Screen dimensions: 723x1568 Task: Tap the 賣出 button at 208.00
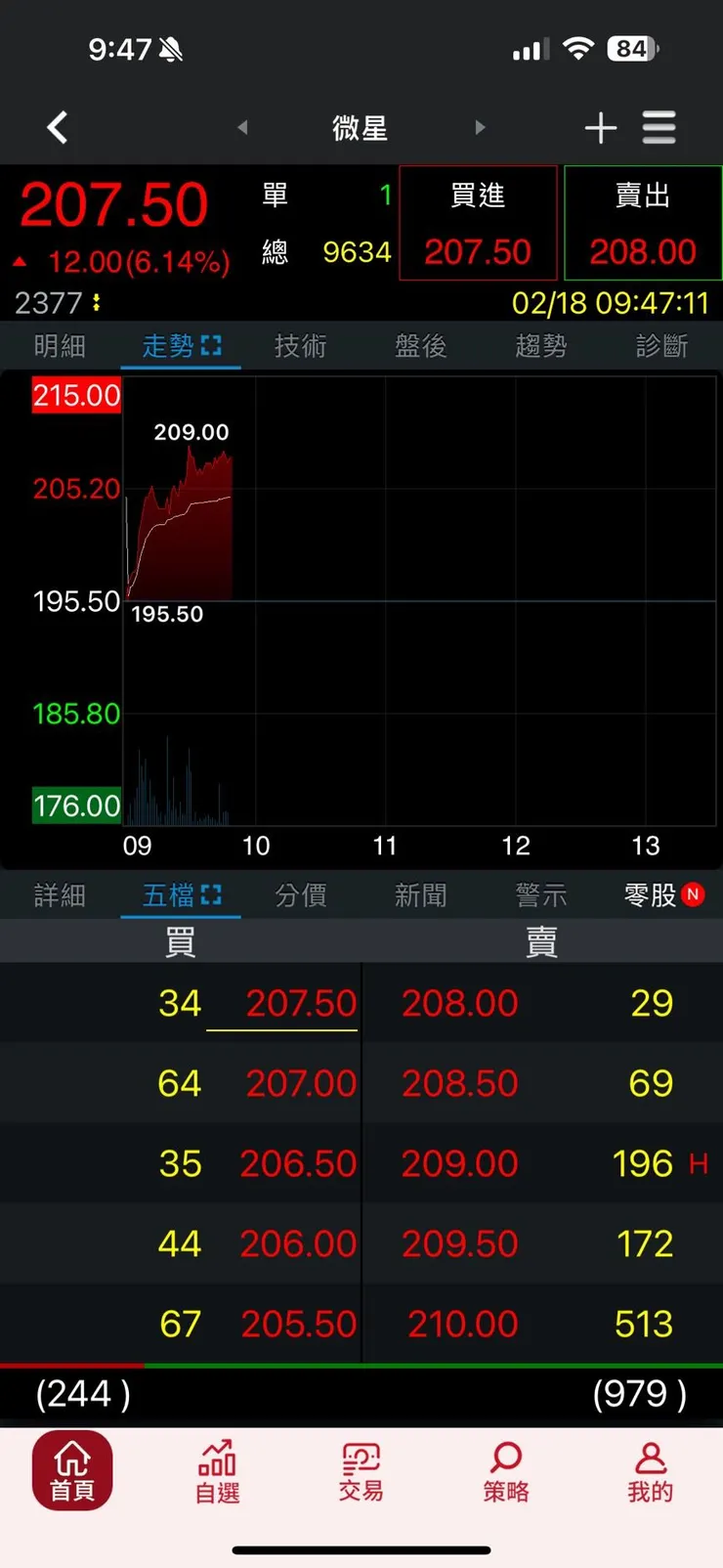coord(643,224)
